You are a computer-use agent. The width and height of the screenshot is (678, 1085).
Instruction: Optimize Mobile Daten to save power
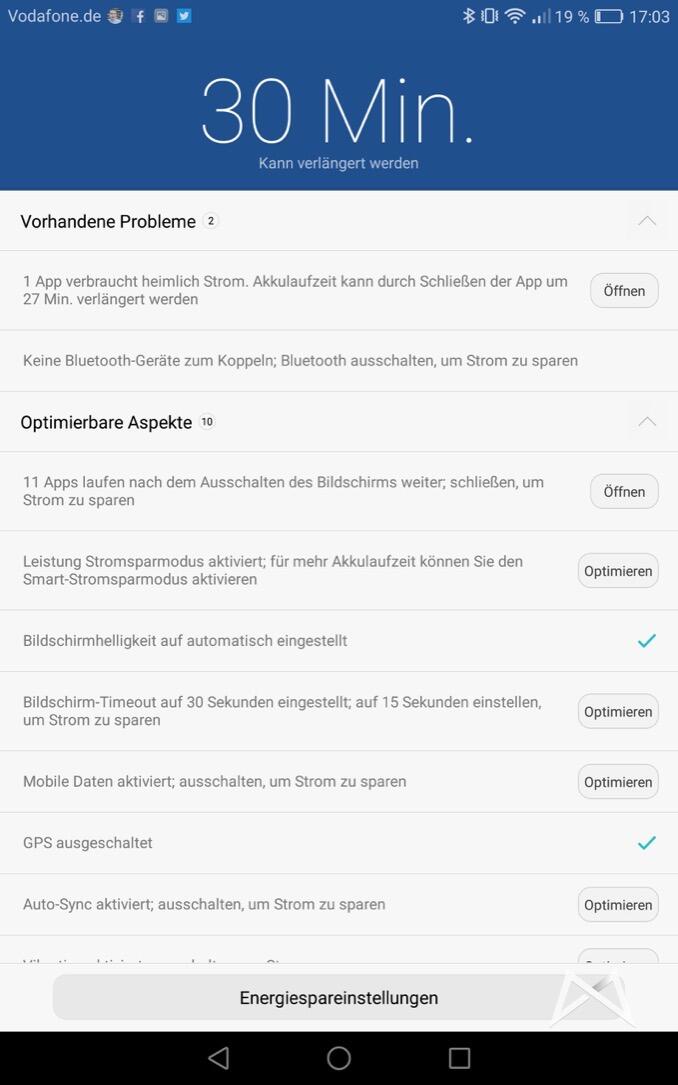click(x=618, y=782)
